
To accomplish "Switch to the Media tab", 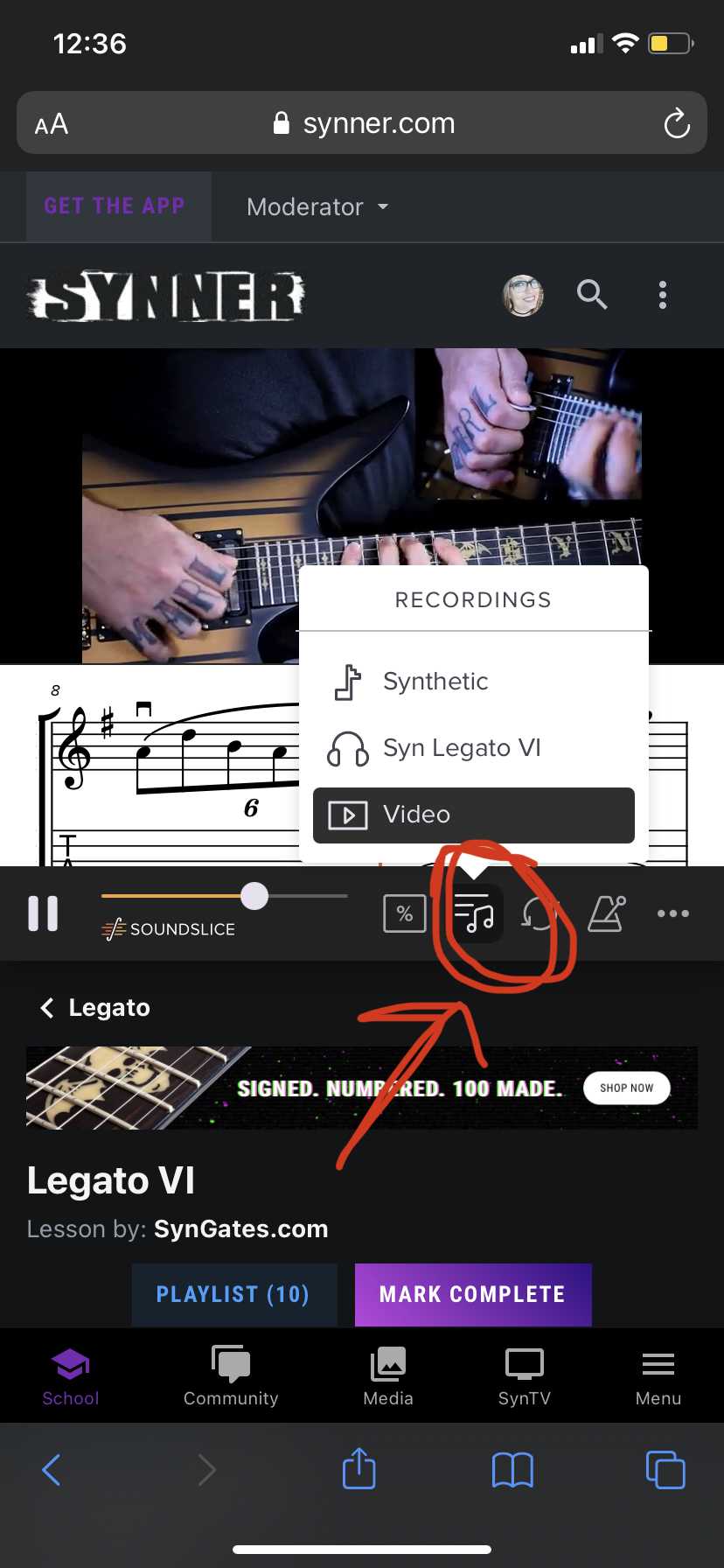I will 388,1376.
